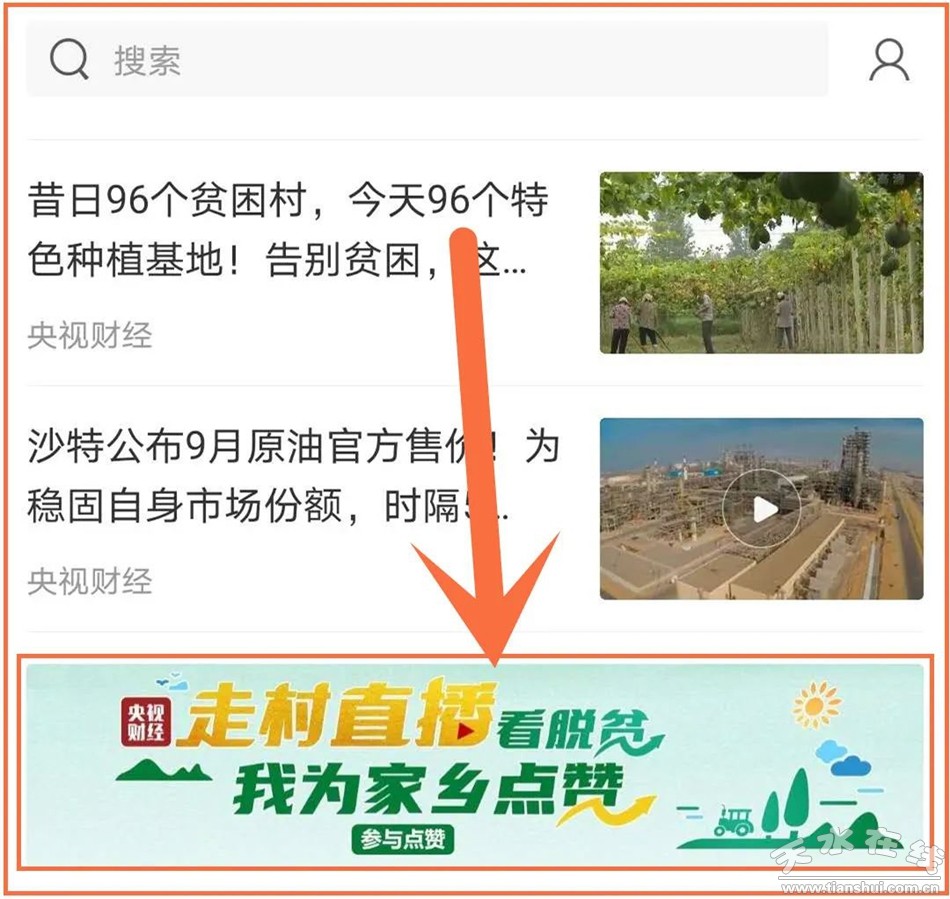The height and width of the screenshot is (899, 950).
Task: Open the 走村直播看脱贫 banner
Action: [x=474, y=765]
